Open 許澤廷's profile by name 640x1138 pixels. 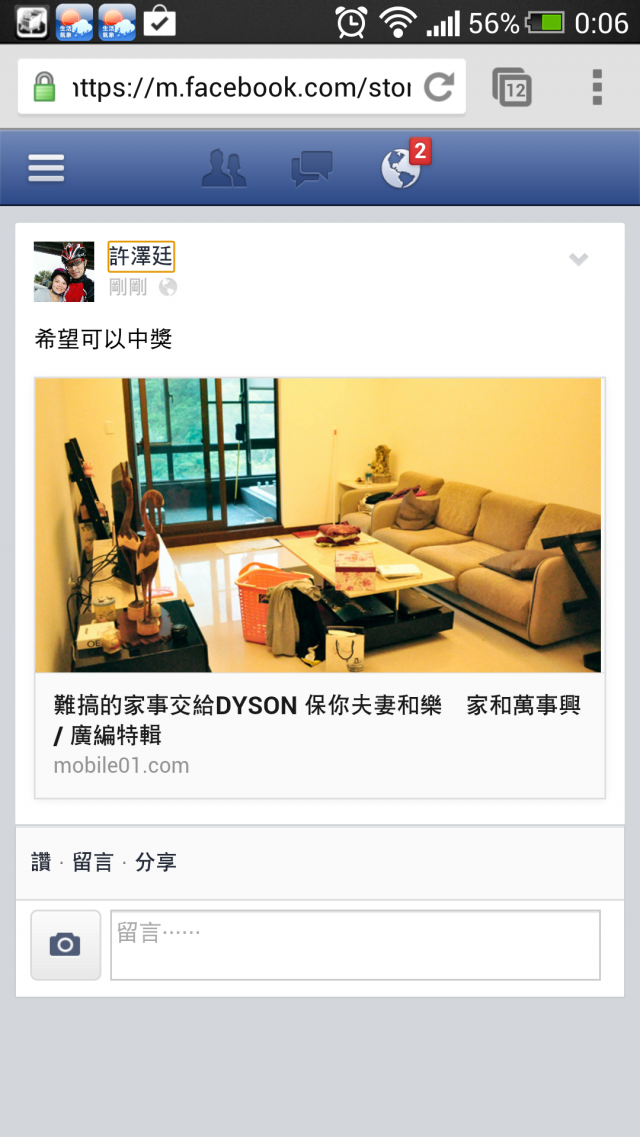141,257
